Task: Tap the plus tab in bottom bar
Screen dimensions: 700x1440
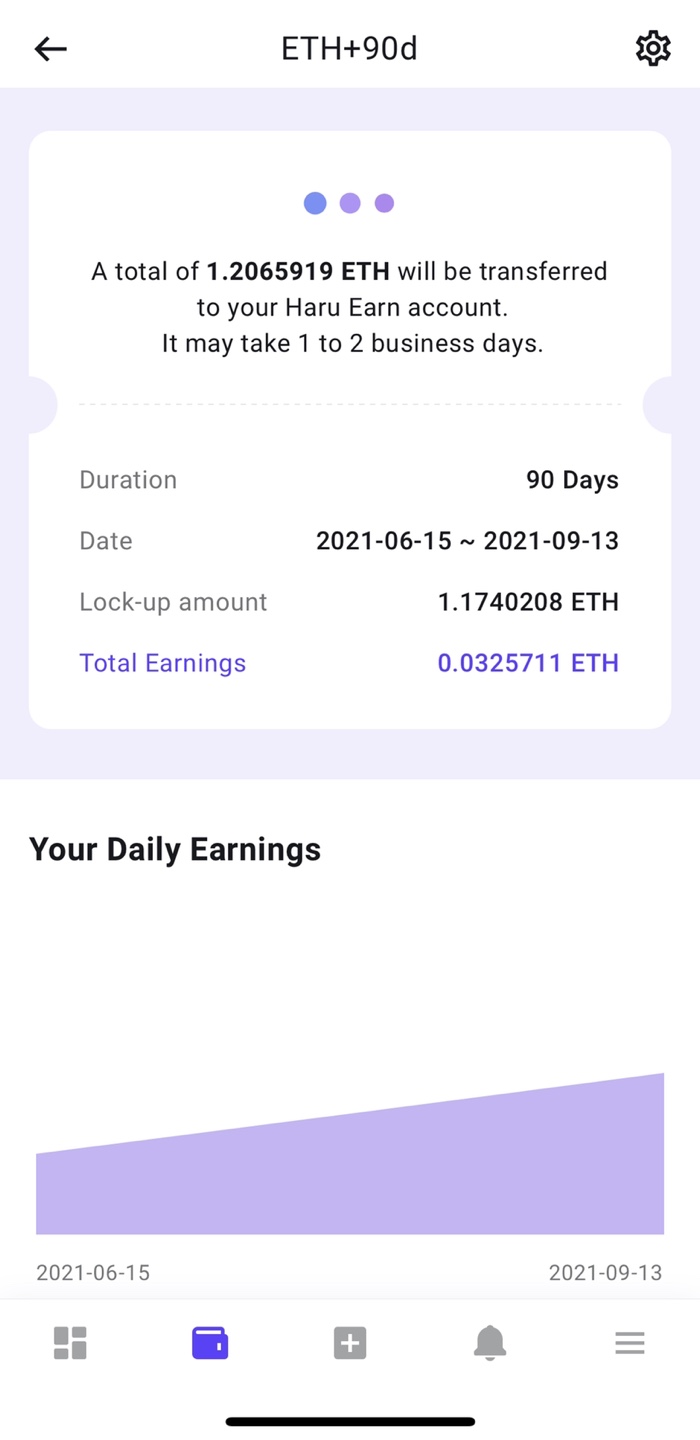Action: (350, 1342)
